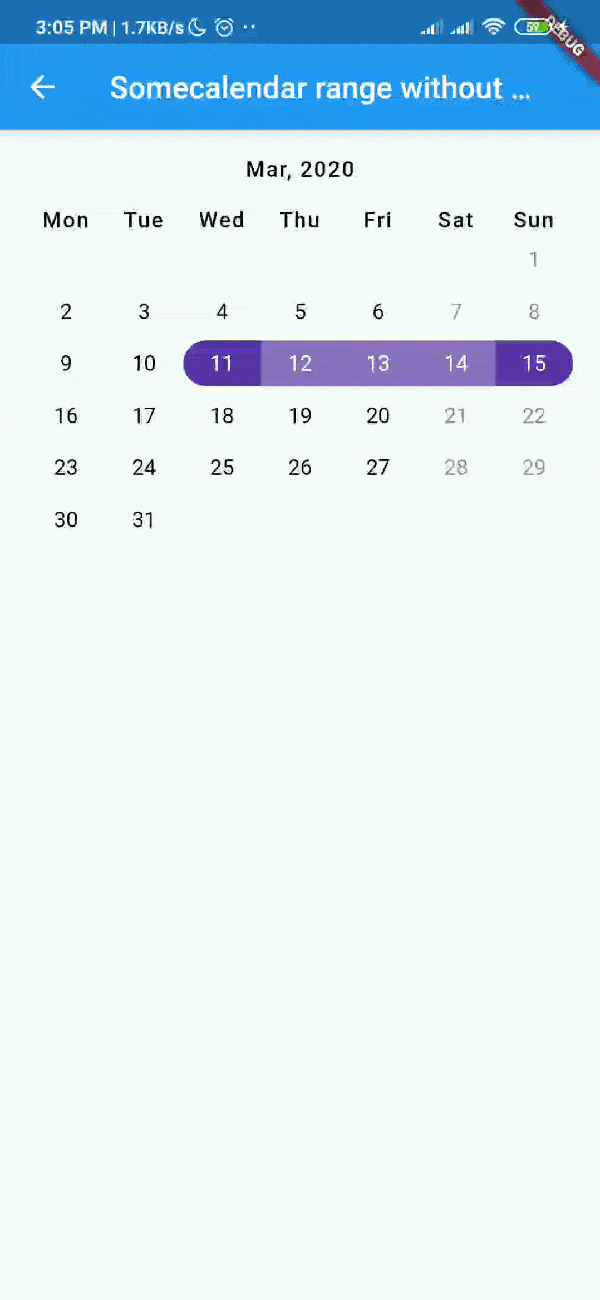Select March 18
600x1300 pixels.
pyautogui.click(x=222, y=415)
